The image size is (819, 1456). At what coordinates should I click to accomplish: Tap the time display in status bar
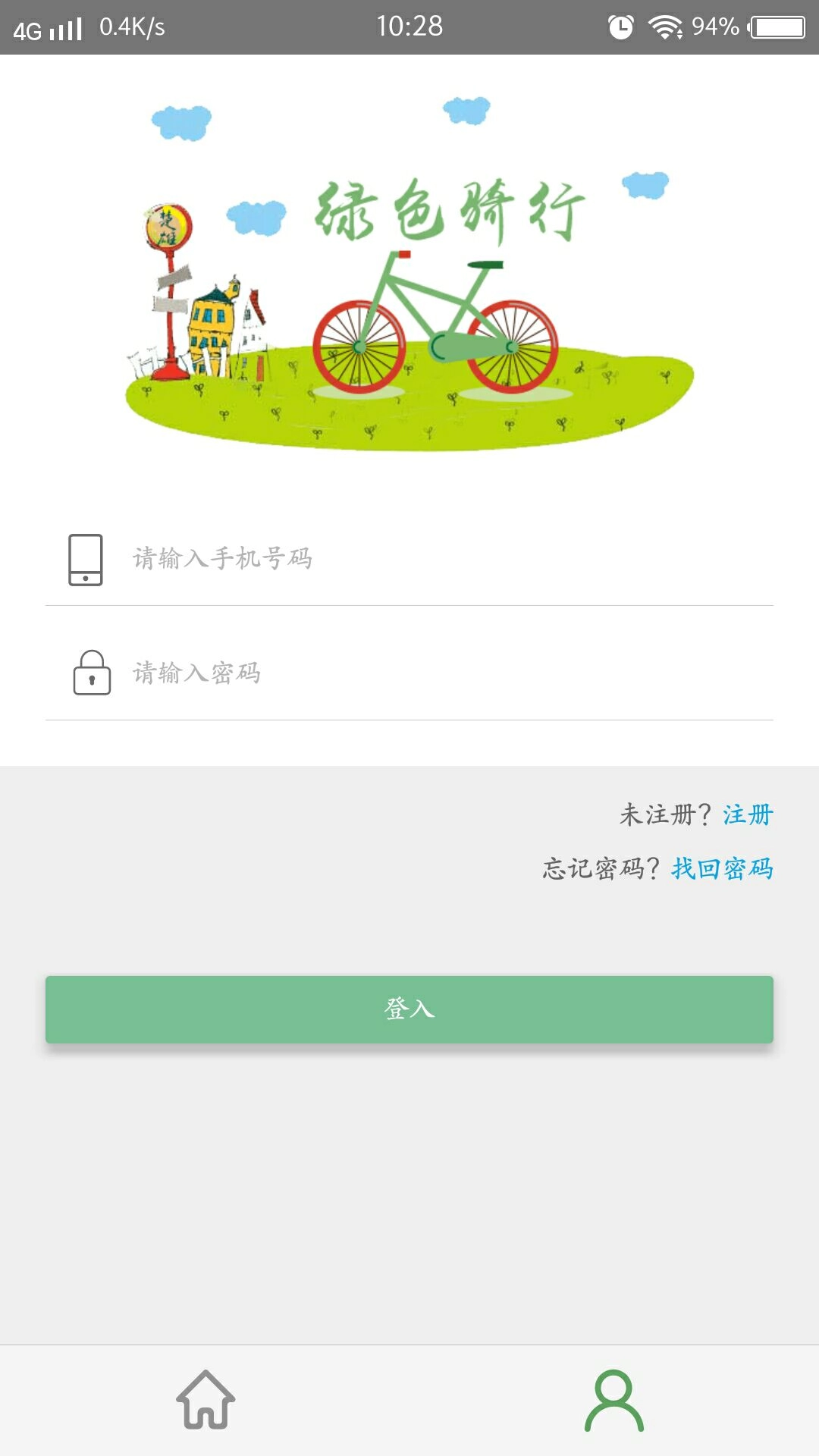(409, 24)
